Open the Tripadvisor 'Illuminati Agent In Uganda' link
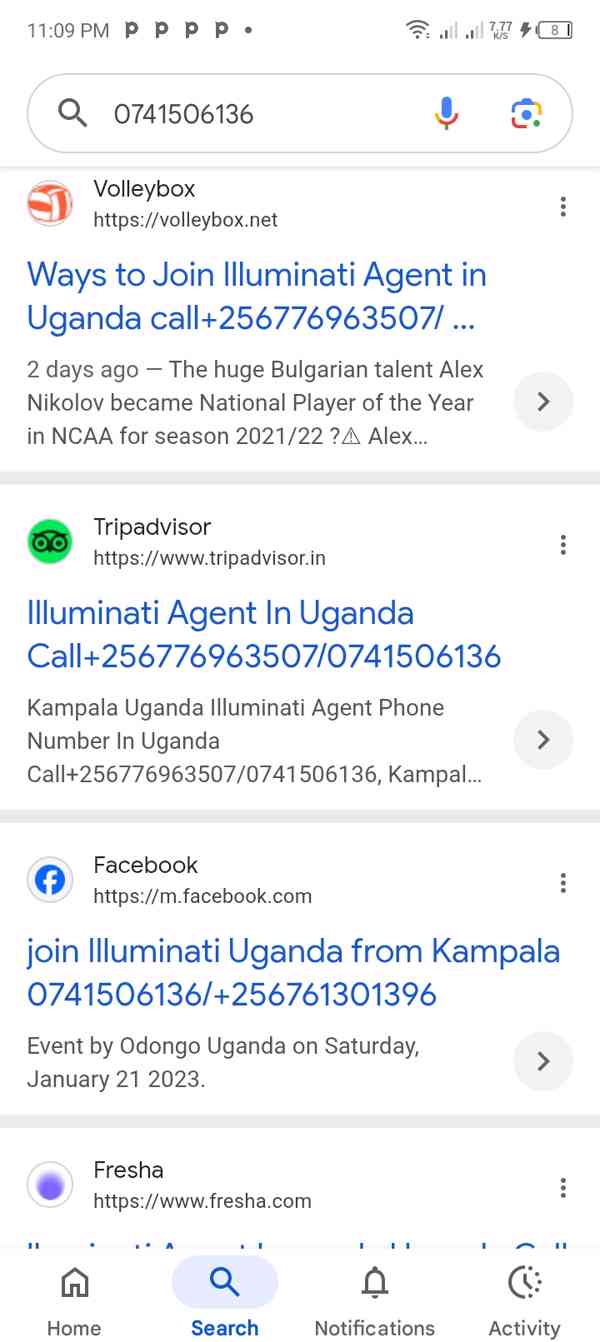Viewport: 600px width, 1342px height. 264,634
